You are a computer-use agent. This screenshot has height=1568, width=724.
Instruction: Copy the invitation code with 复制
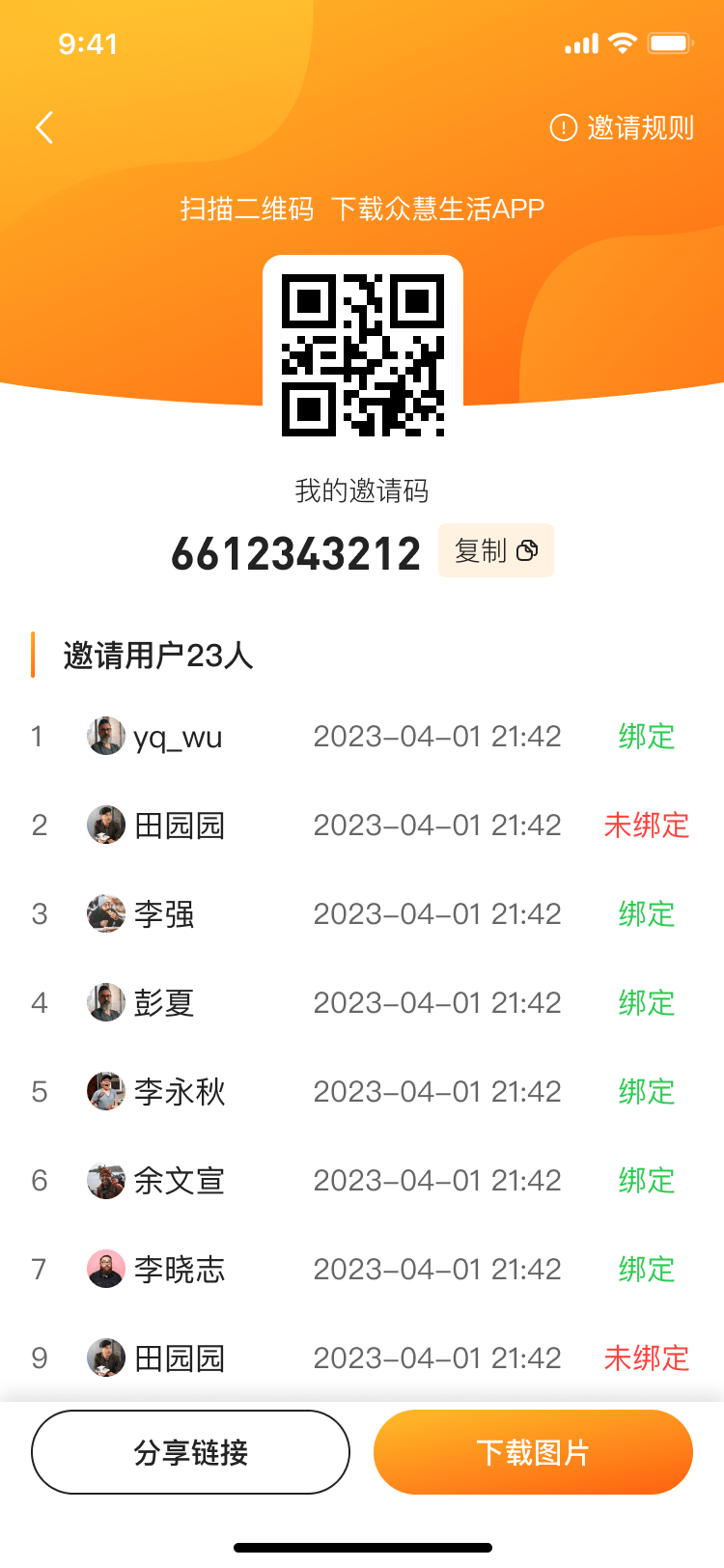[x=496, y=550]
